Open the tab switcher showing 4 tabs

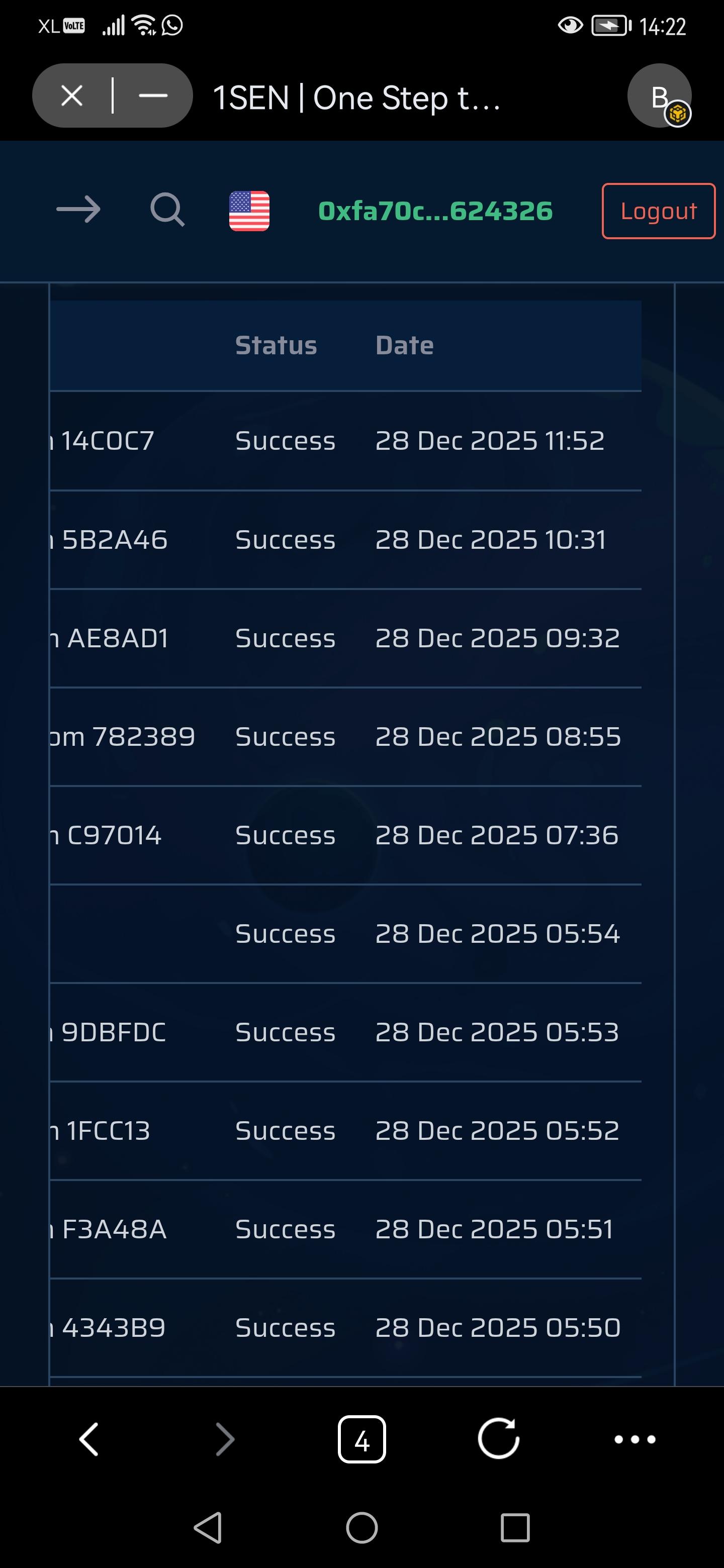point(361,1439)
